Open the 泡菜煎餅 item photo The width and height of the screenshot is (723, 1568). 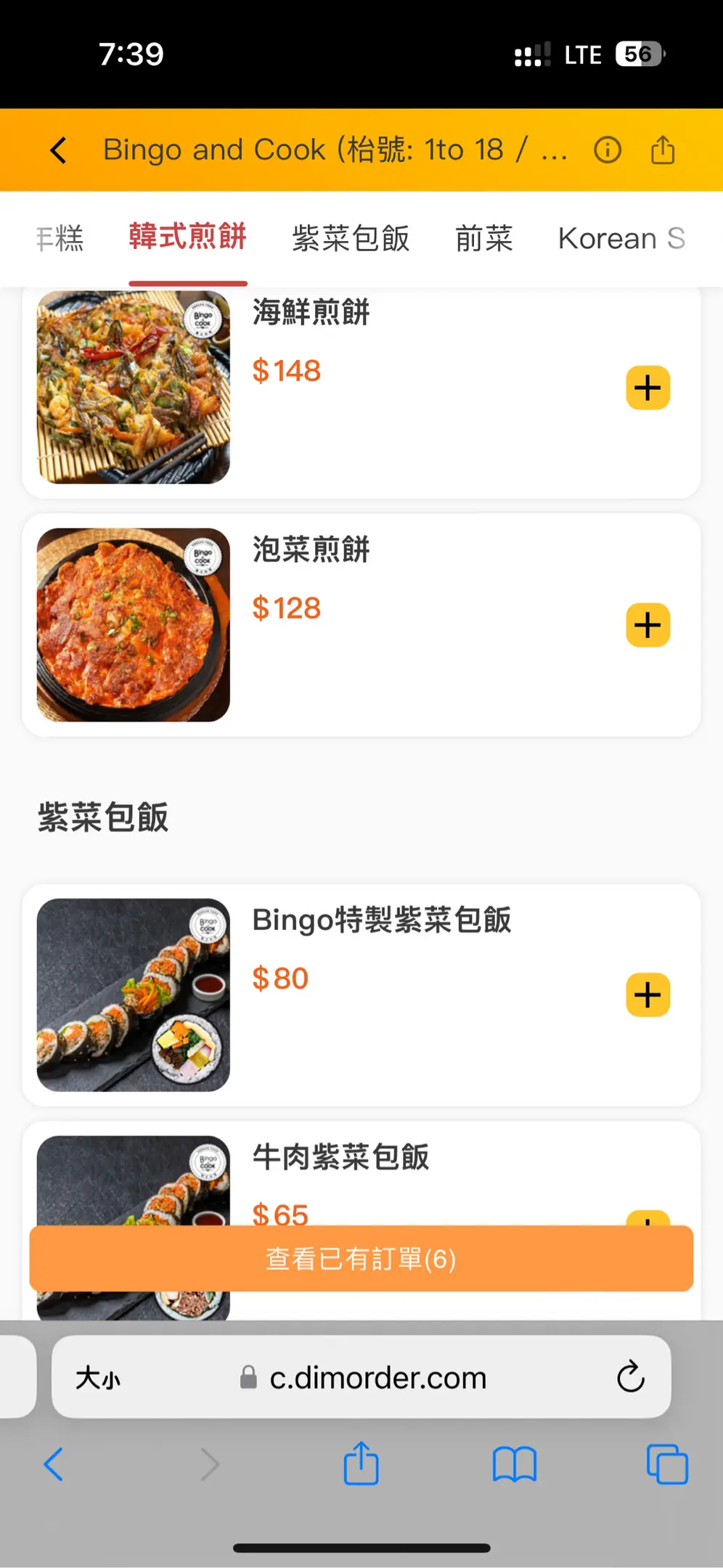pos(134,625)
